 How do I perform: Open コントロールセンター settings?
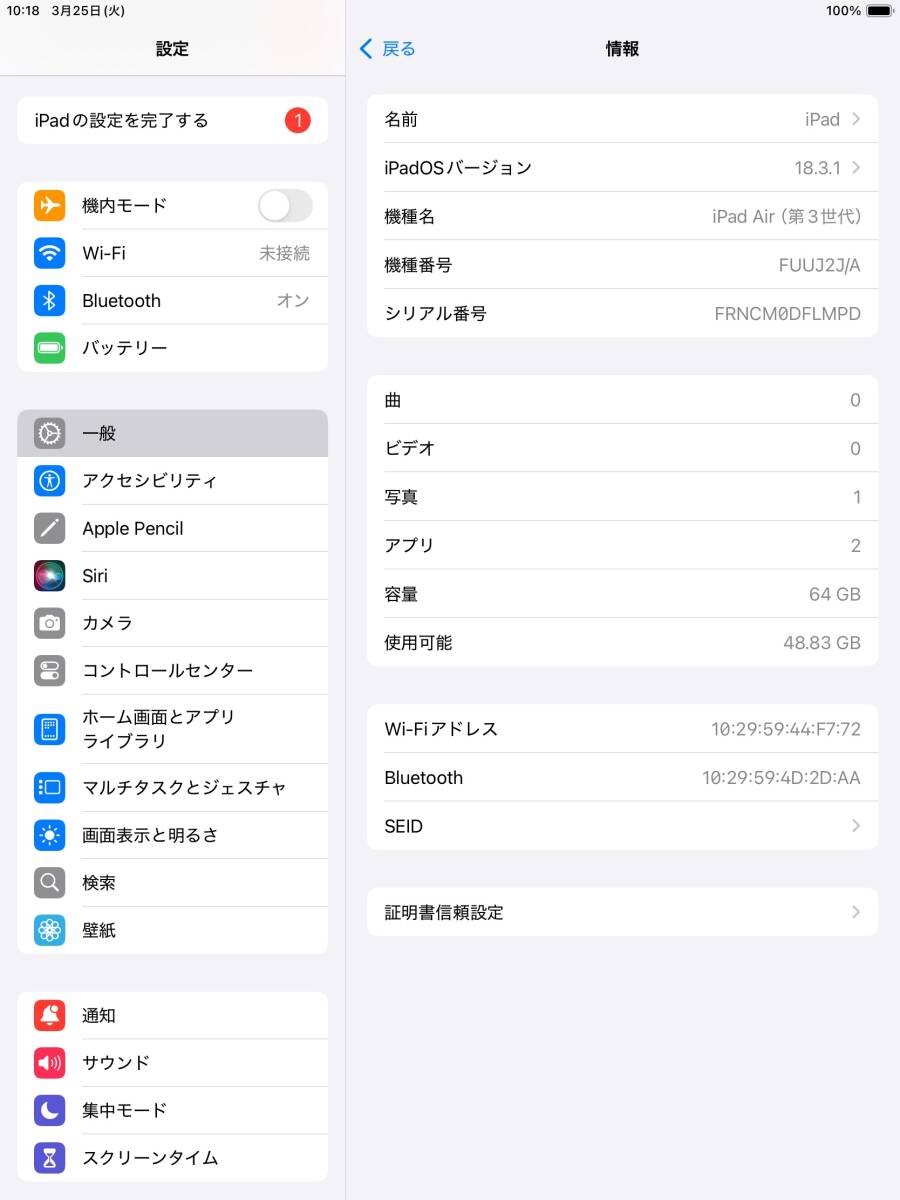coord(172,671)
